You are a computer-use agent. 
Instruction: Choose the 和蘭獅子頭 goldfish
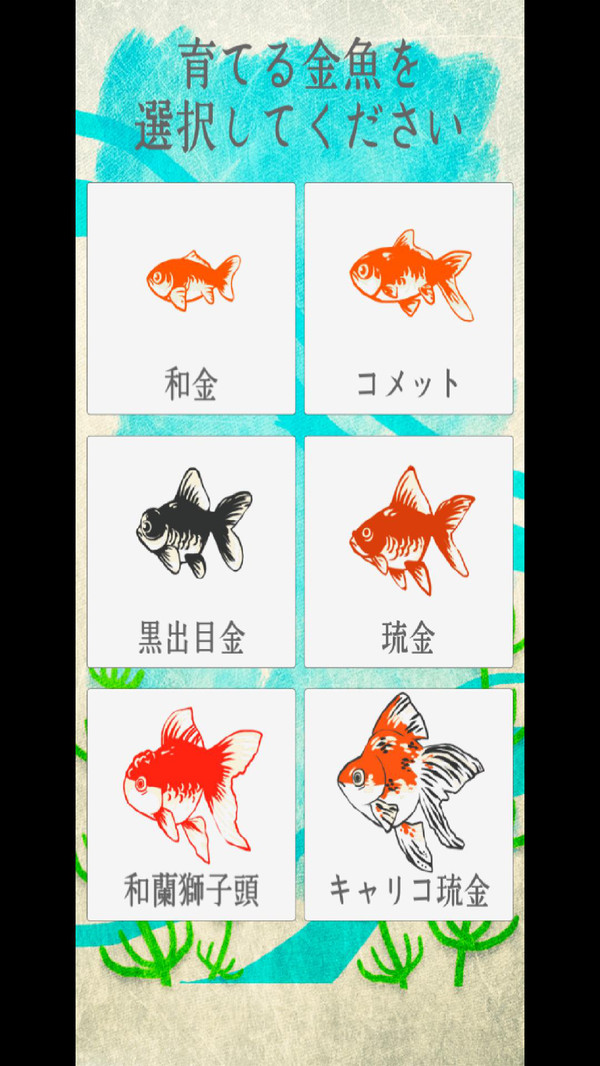191,804
